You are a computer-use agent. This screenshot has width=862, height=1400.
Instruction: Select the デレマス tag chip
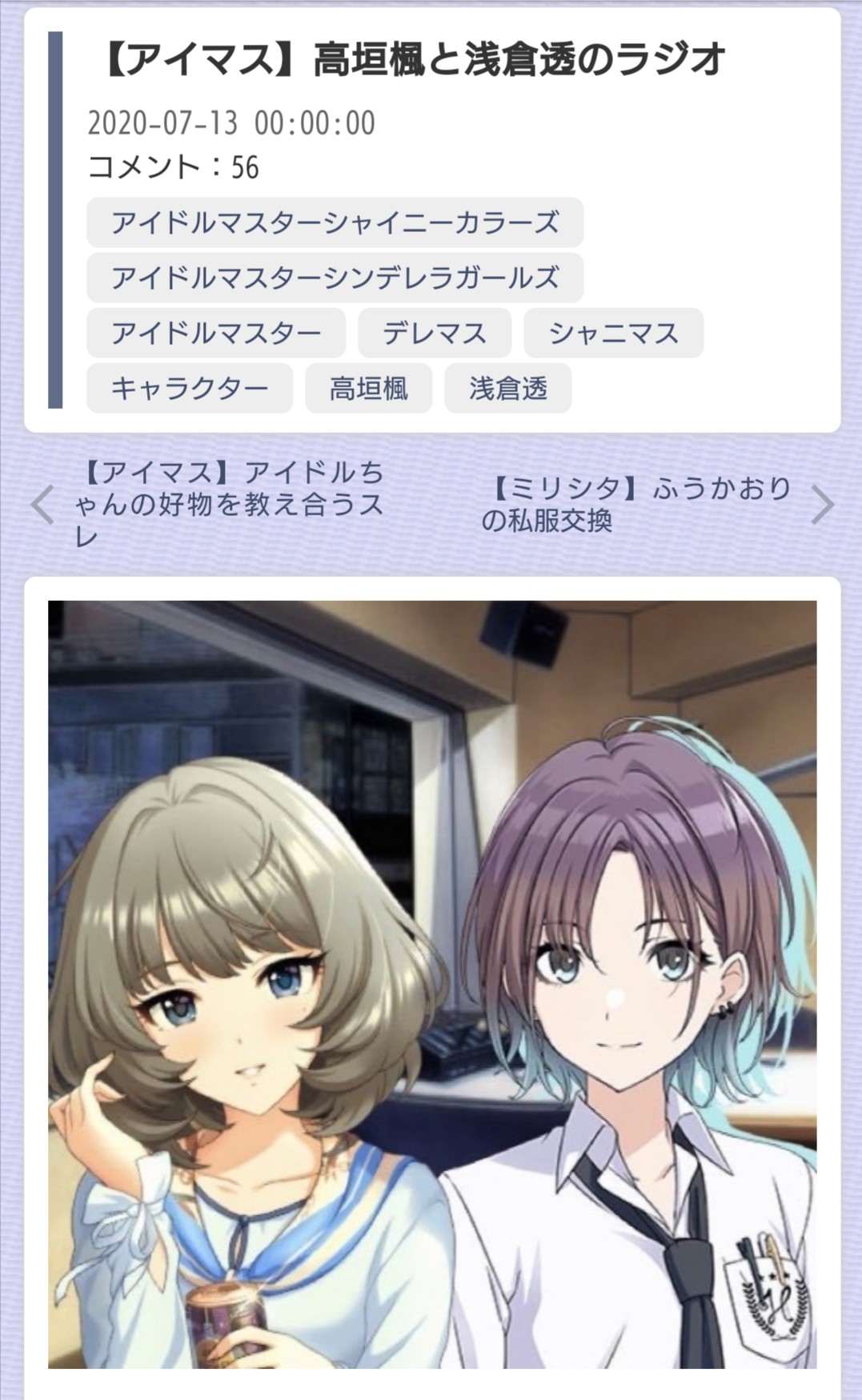[434, 333]
